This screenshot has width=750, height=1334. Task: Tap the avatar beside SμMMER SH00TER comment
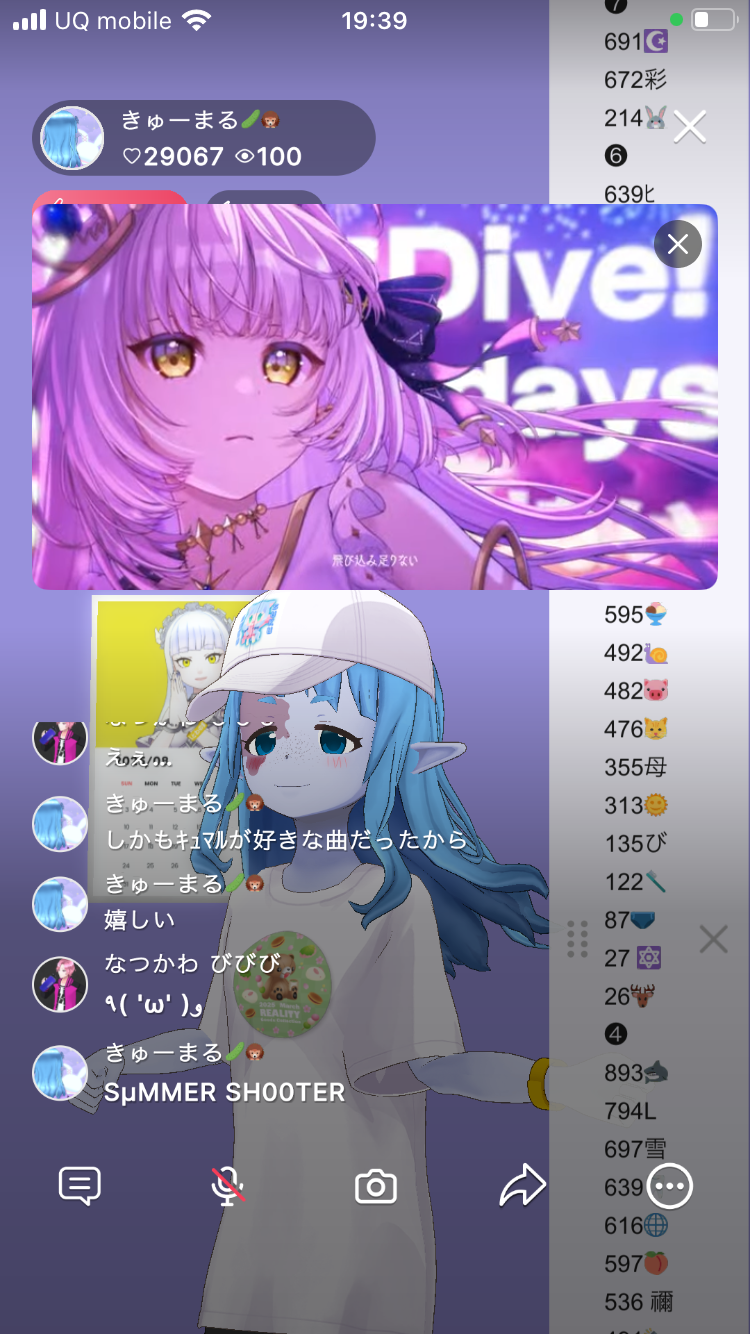[x=60, y=1073]
